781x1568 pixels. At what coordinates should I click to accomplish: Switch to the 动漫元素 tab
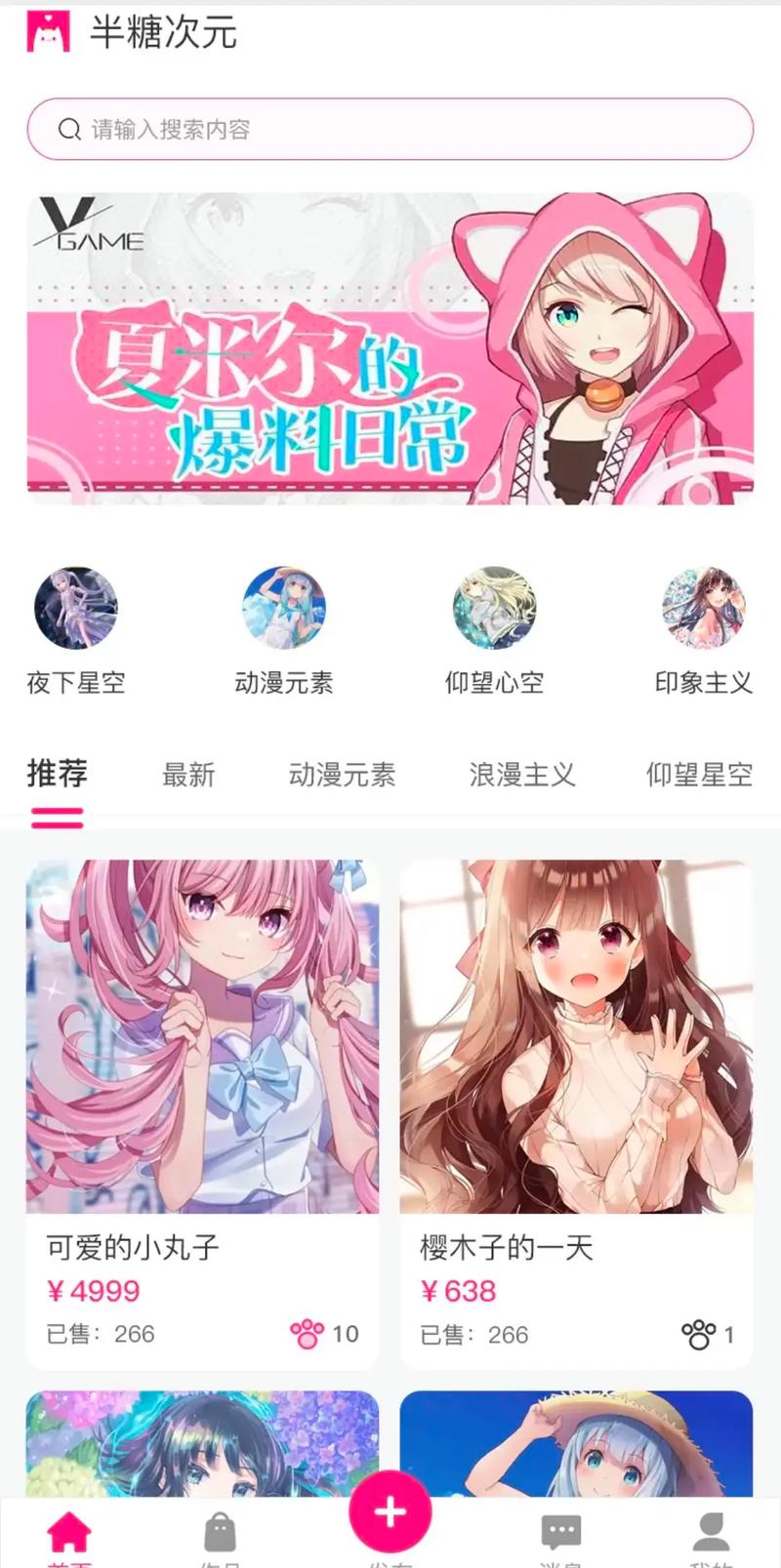(342, 775)
